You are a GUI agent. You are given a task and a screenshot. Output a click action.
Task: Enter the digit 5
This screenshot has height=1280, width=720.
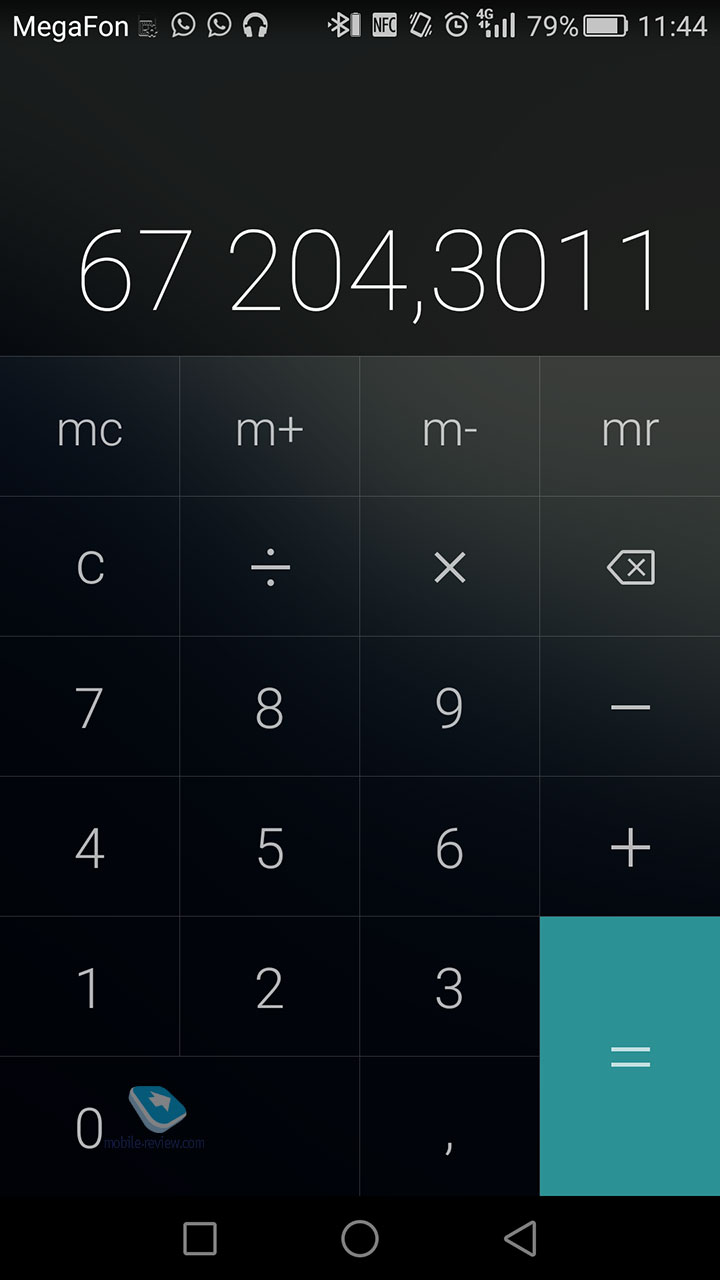(270, 847)
